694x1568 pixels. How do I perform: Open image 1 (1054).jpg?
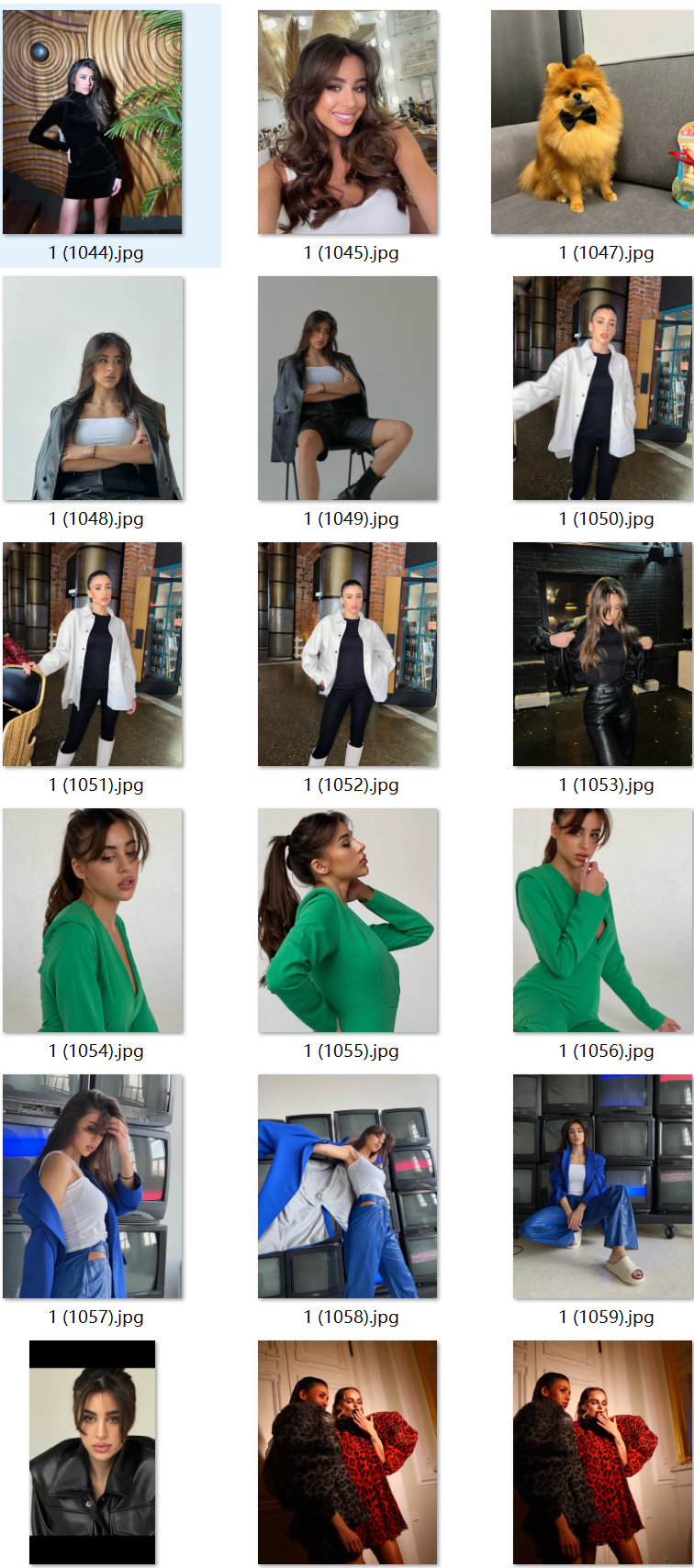[92, 920]
